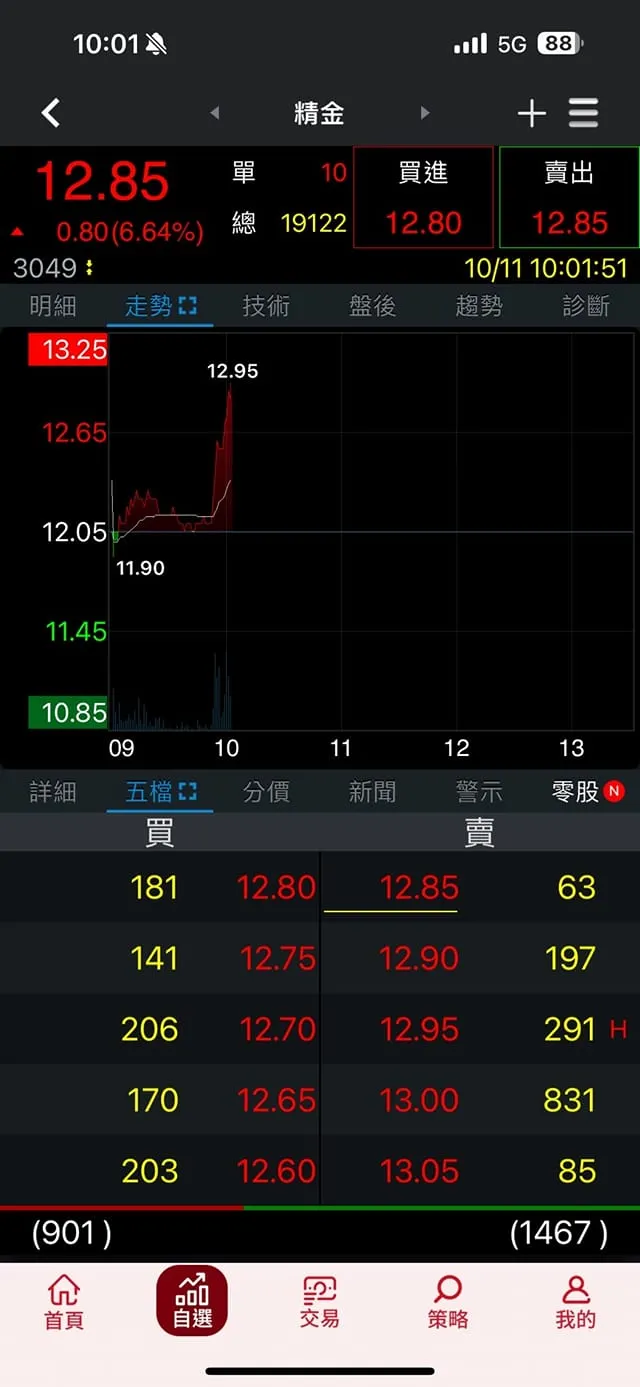
Task: Open the 分價 tab
Action: click(x=266, y=792)
